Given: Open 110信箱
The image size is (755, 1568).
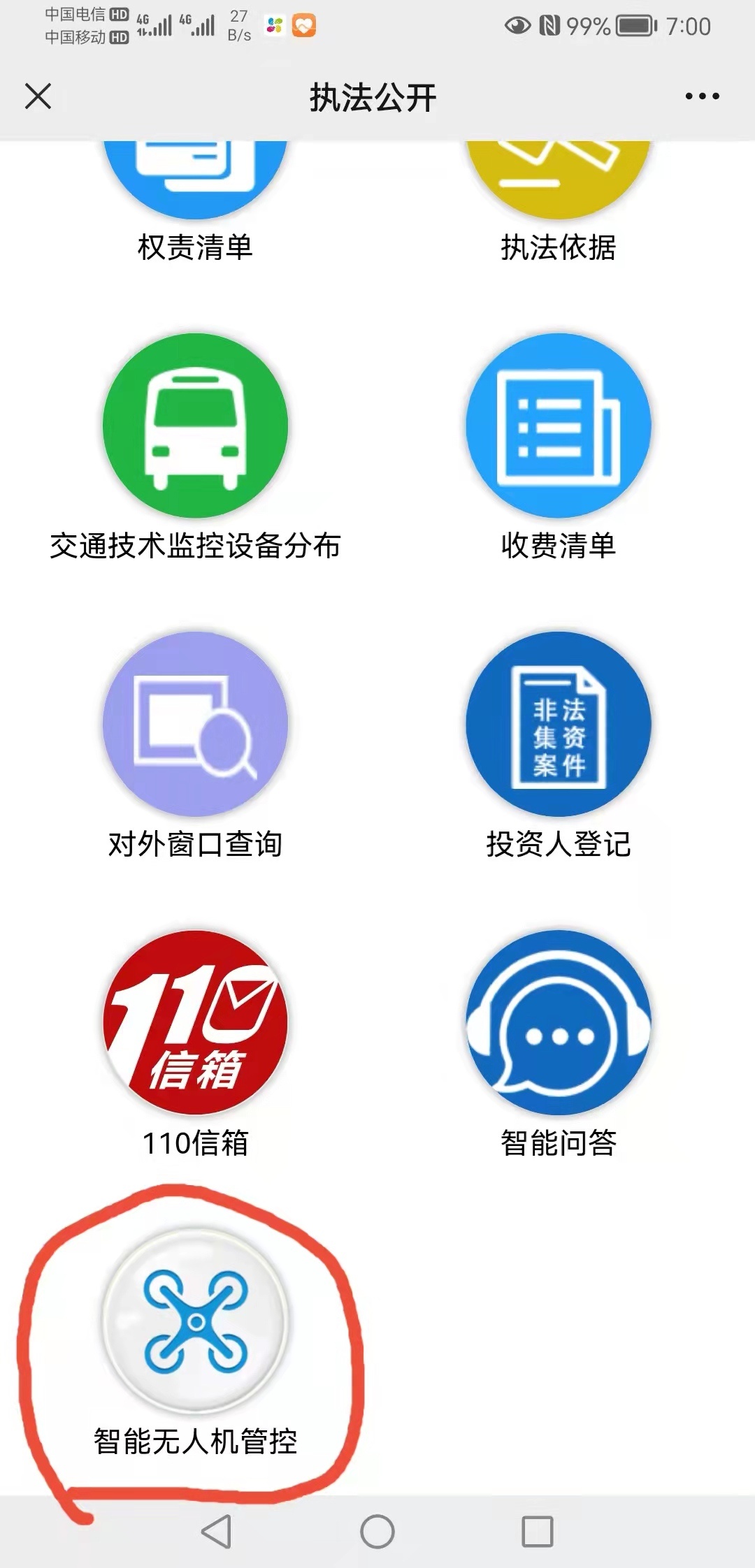Looking at the screenshot, I should click(195, 1022).
